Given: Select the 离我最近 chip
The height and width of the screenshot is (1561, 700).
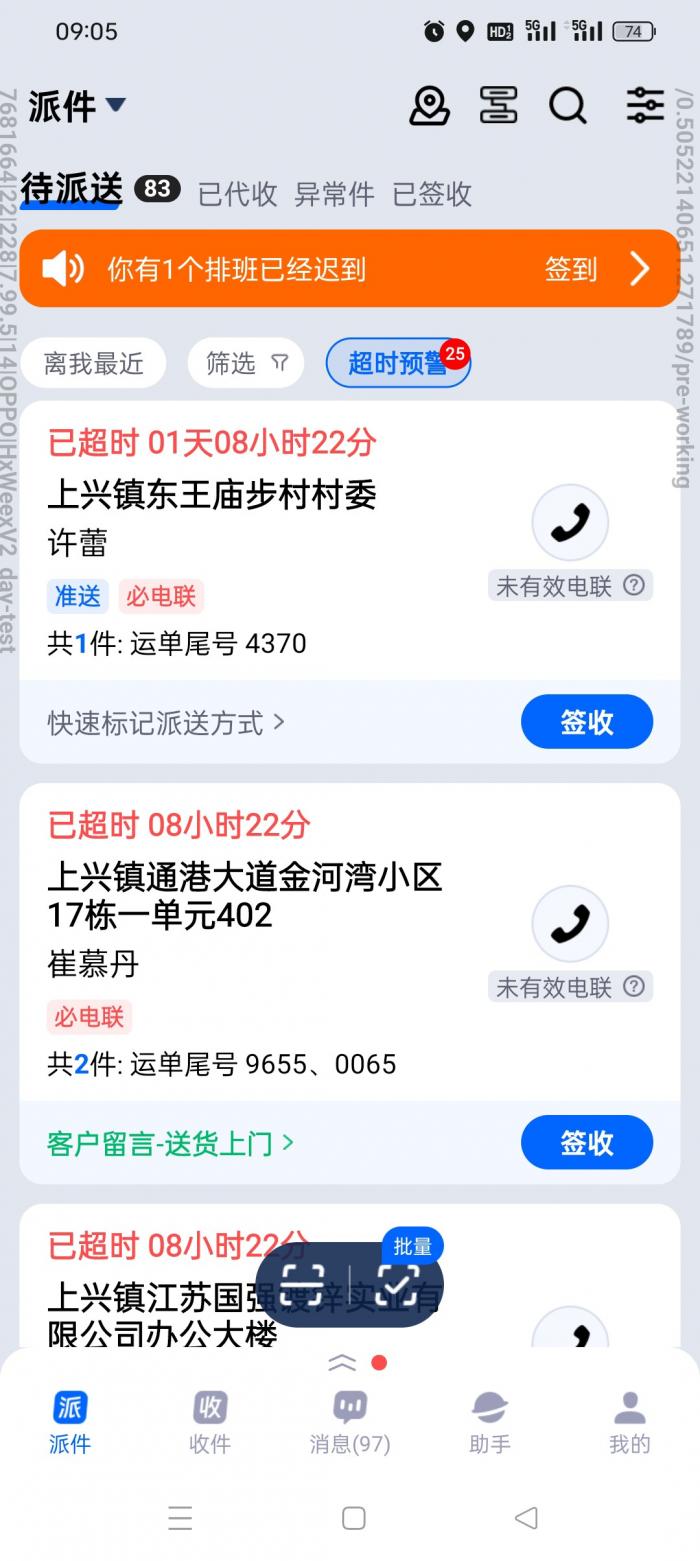Looking at the screenshot, I should (93, 363).
